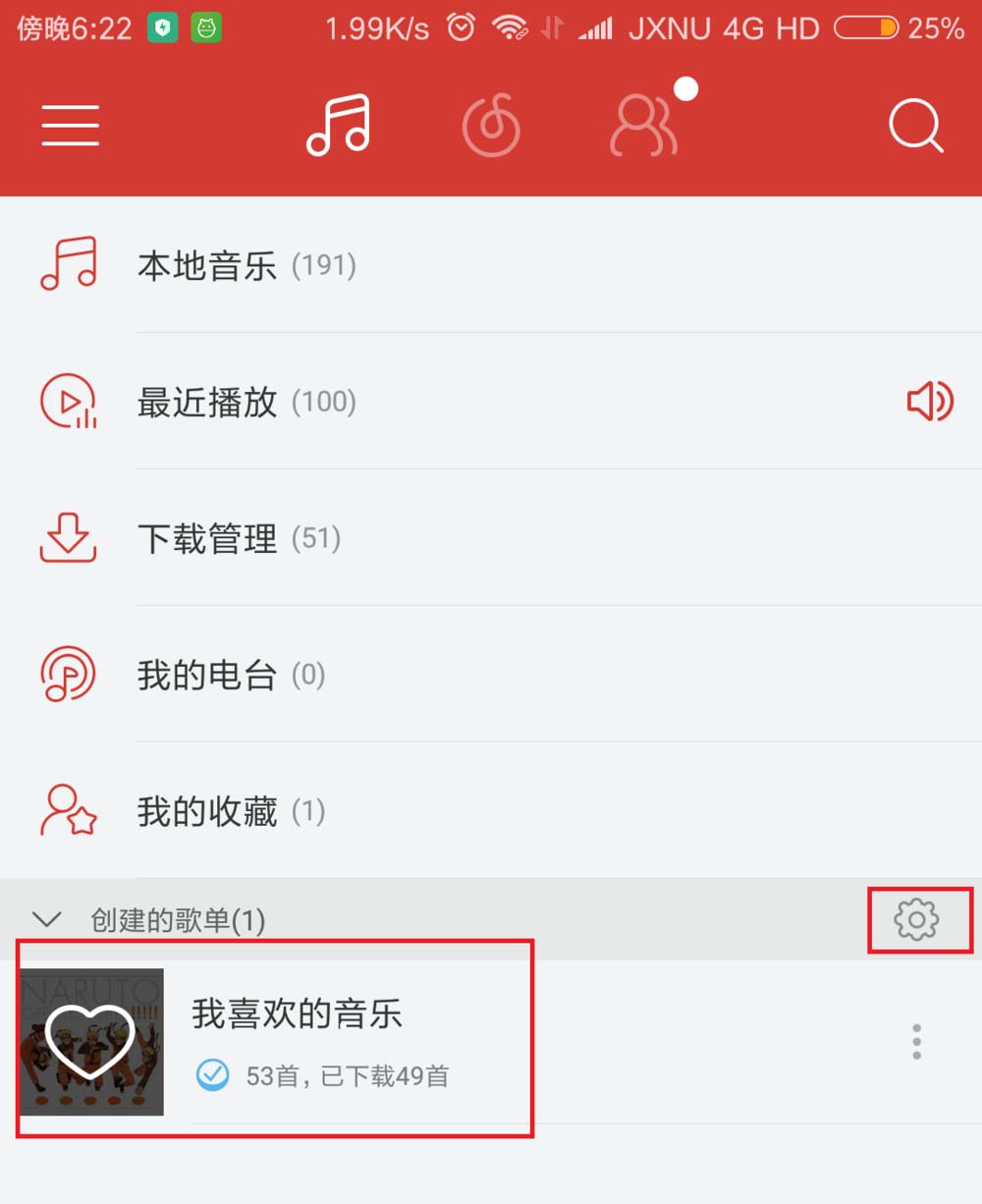This screenshot has width=982, height=1204.
Task: Open the search function
Action: [x=915, y=126]
